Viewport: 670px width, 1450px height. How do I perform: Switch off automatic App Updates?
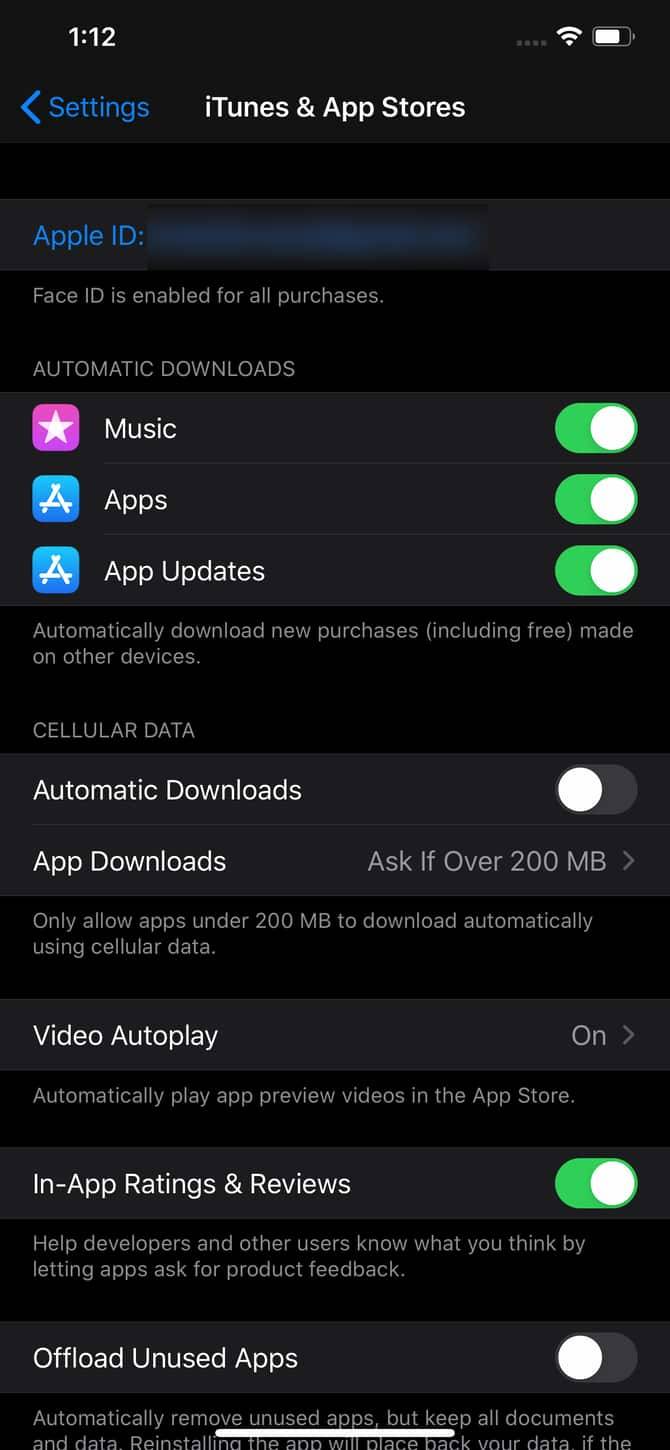click(595, 571)
